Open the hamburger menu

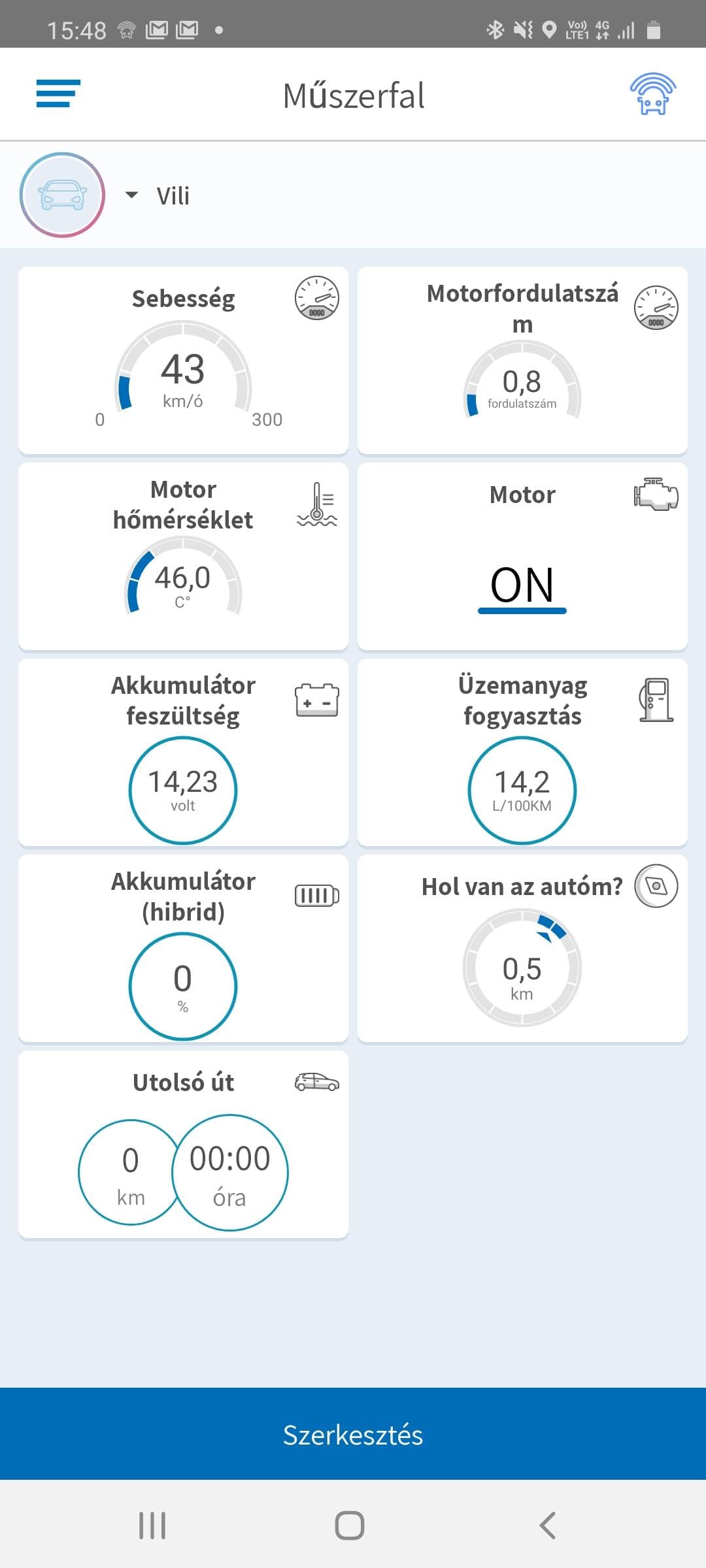(x=58, y=93)
